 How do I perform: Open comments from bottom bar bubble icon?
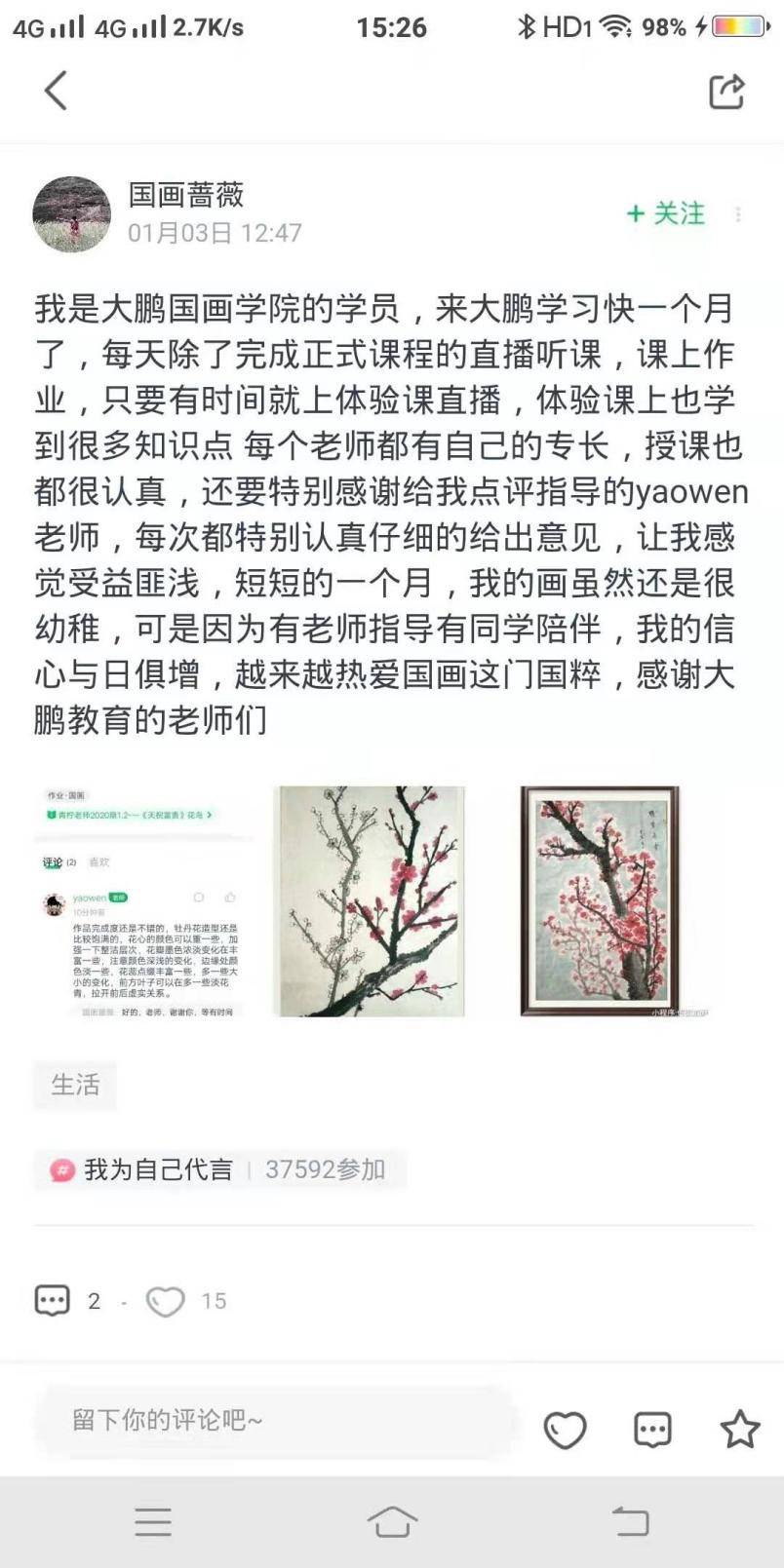(x=652, y=1430)
